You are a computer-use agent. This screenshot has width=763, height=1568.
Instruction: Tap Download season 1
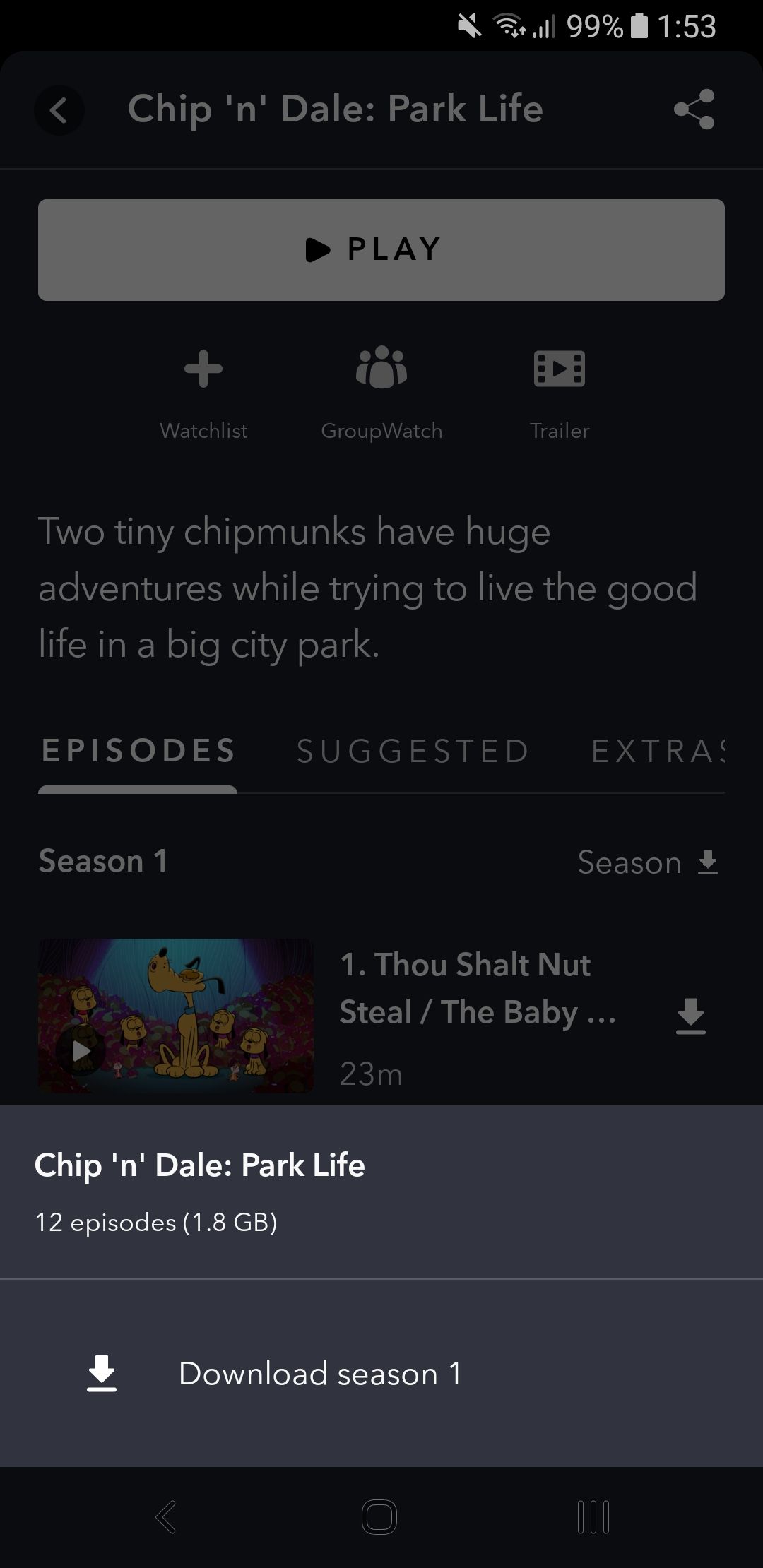click(x=321, y=1373)
